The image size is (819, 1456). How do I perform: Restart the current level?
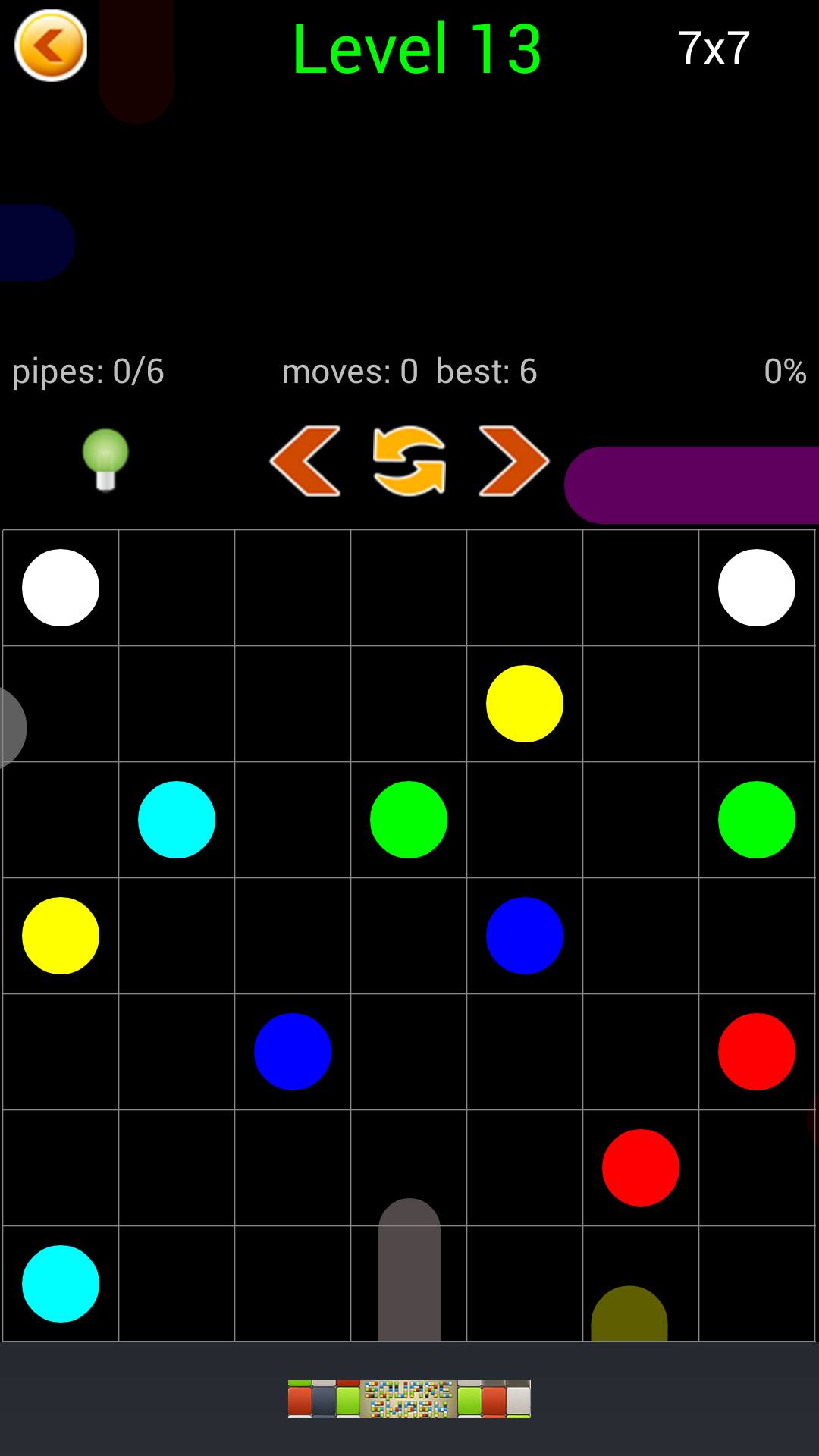coord(409,461)
